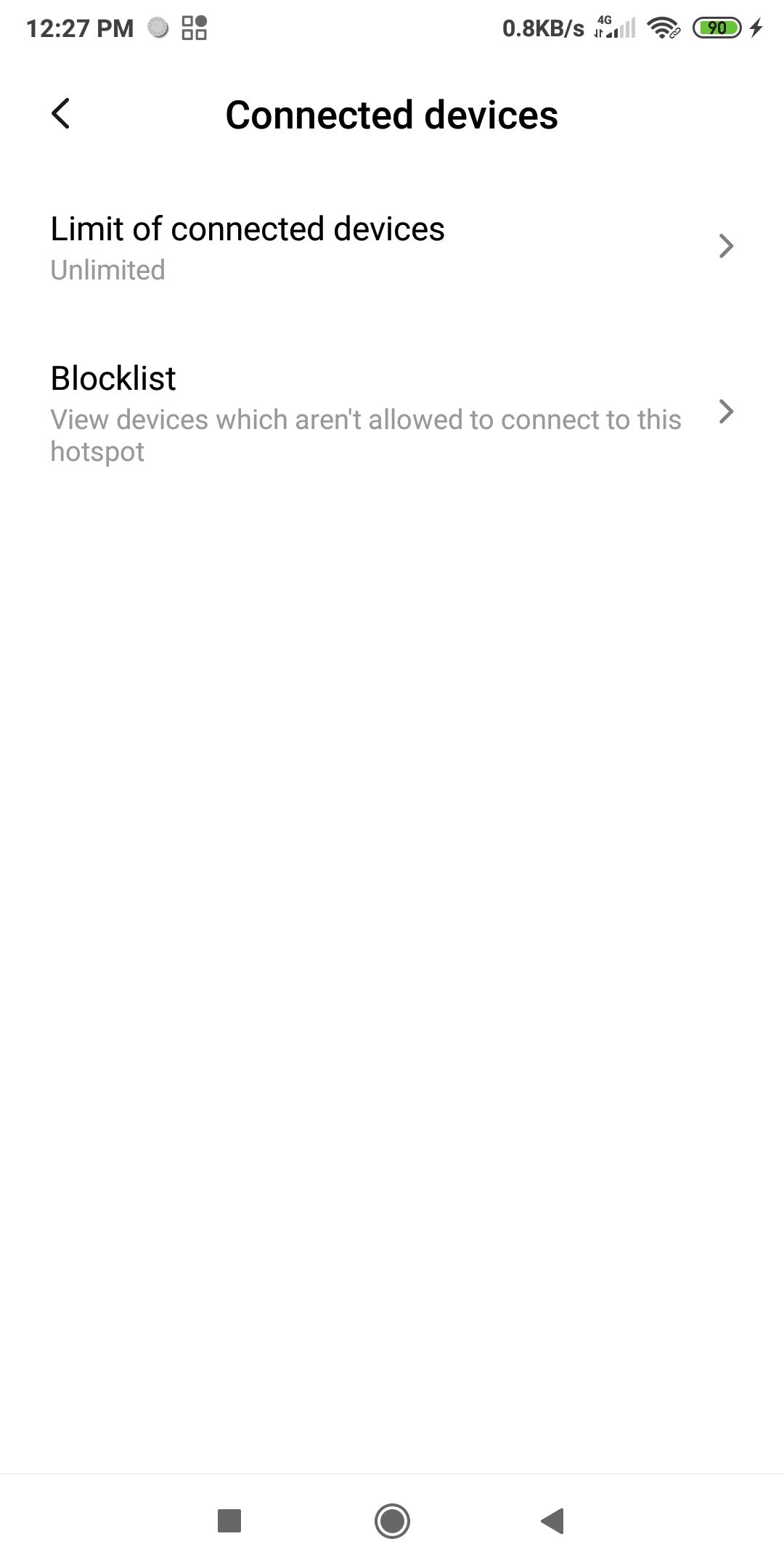Open the Blocklist row
Screen dimensions: 784x1568
pos(392,412)
